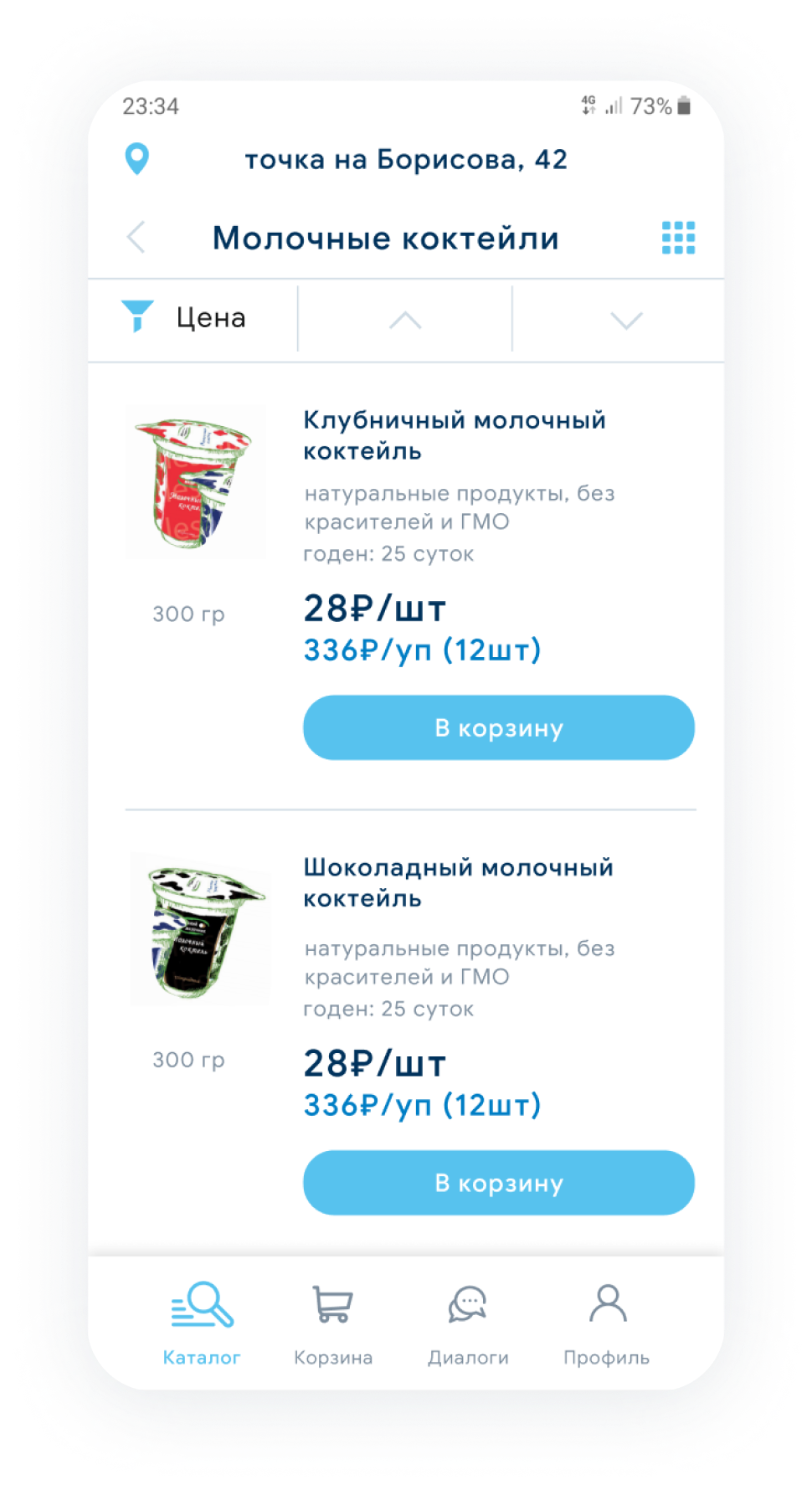Image resolution: width=812 pixels, height=1485 pixels.
Task: Go back from Молочные коктейли
Action: (x=136, y=238)
